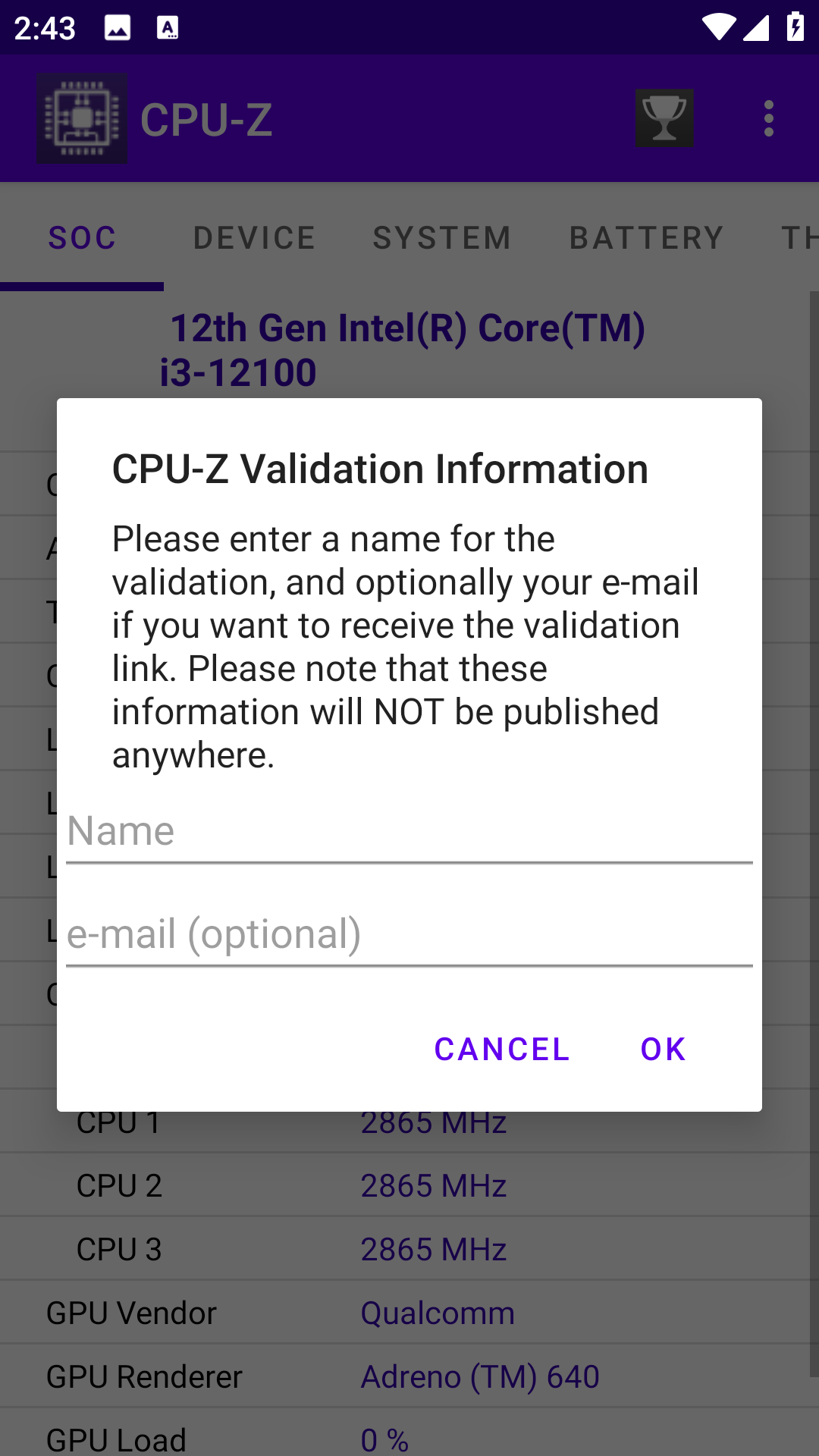Tap the Name input field
Image resolution: width=819 pixels, height=1456 pixels.
tap(409, 830)
